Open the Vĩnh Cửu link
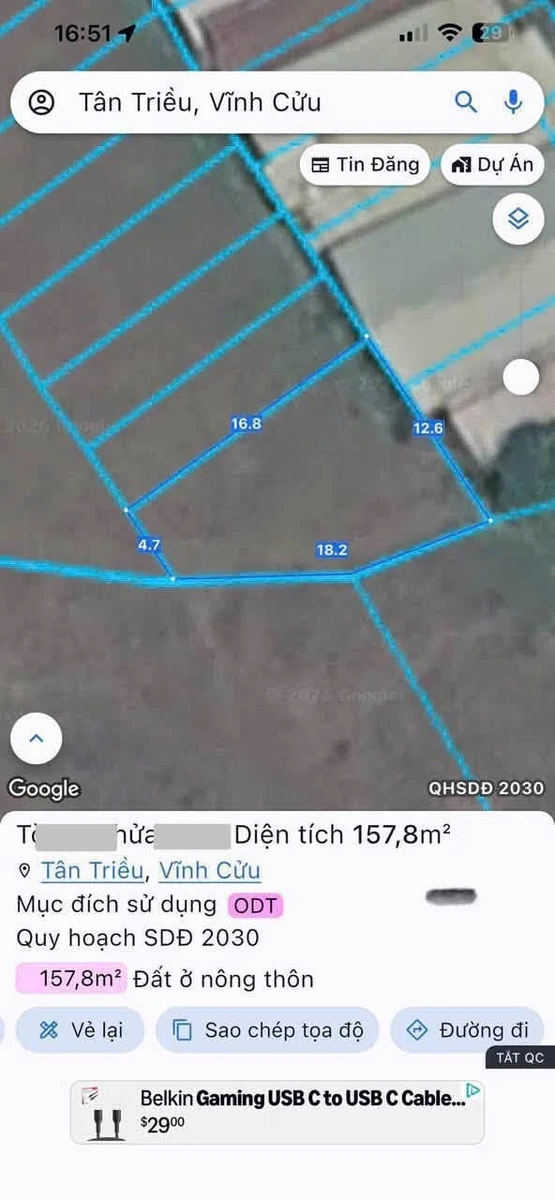 pos(210,870)
